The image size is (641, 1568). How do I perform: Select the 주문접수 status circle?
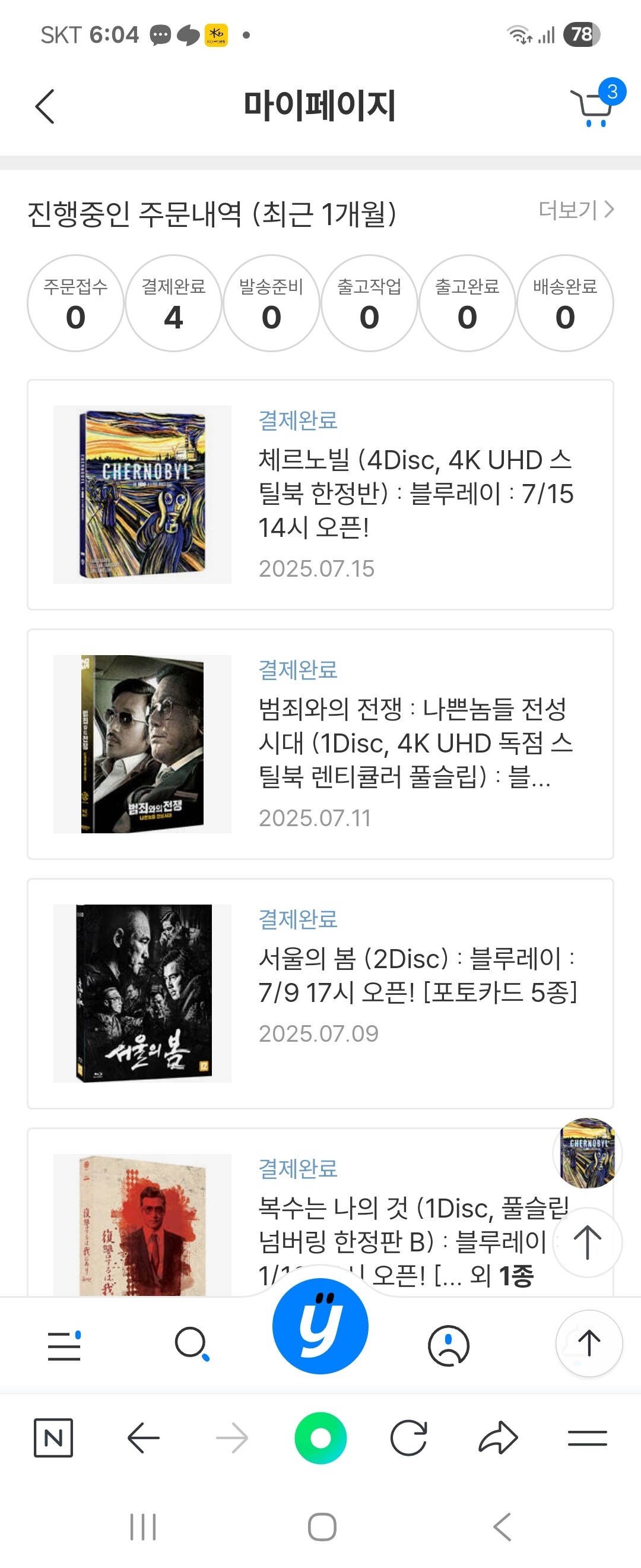coord(75,303)
